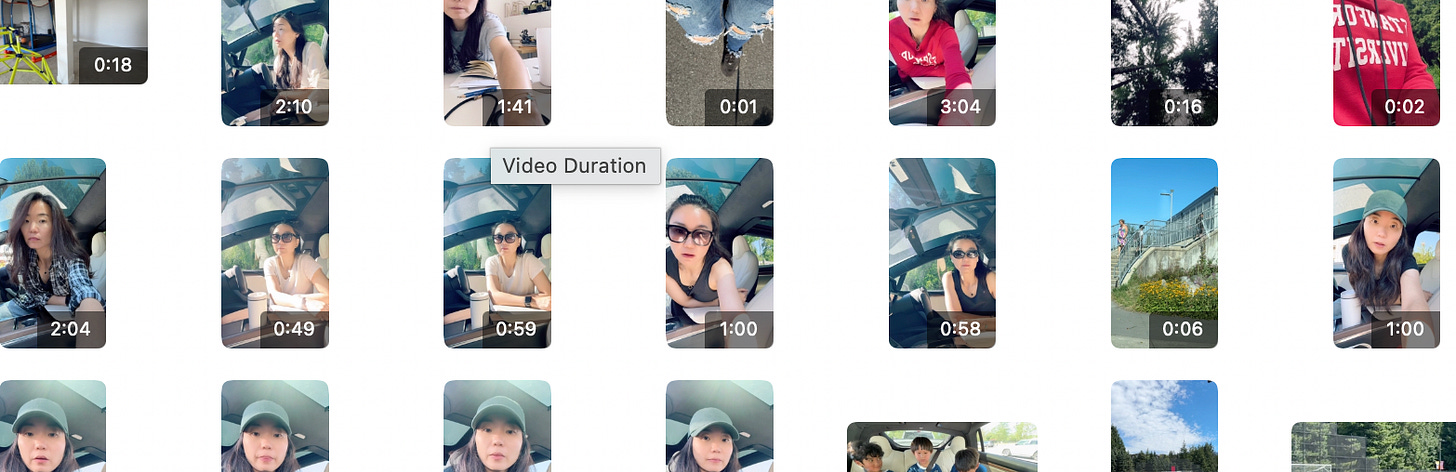Play the 2:10 video
Screen dimensions: 1456x472
[x=275, y=60]
